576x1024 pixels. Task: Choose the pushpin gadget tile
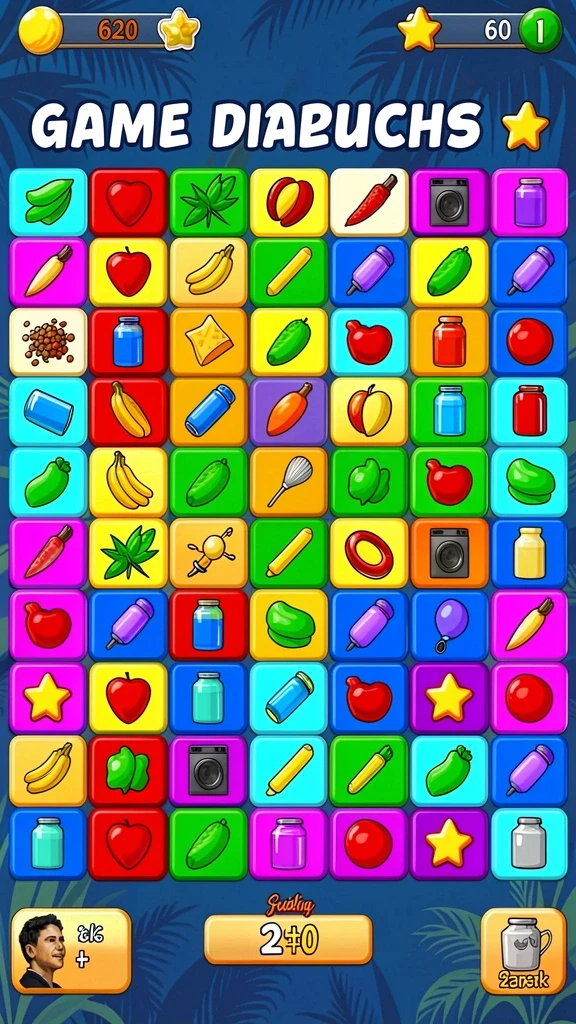(x=209, y=552)
